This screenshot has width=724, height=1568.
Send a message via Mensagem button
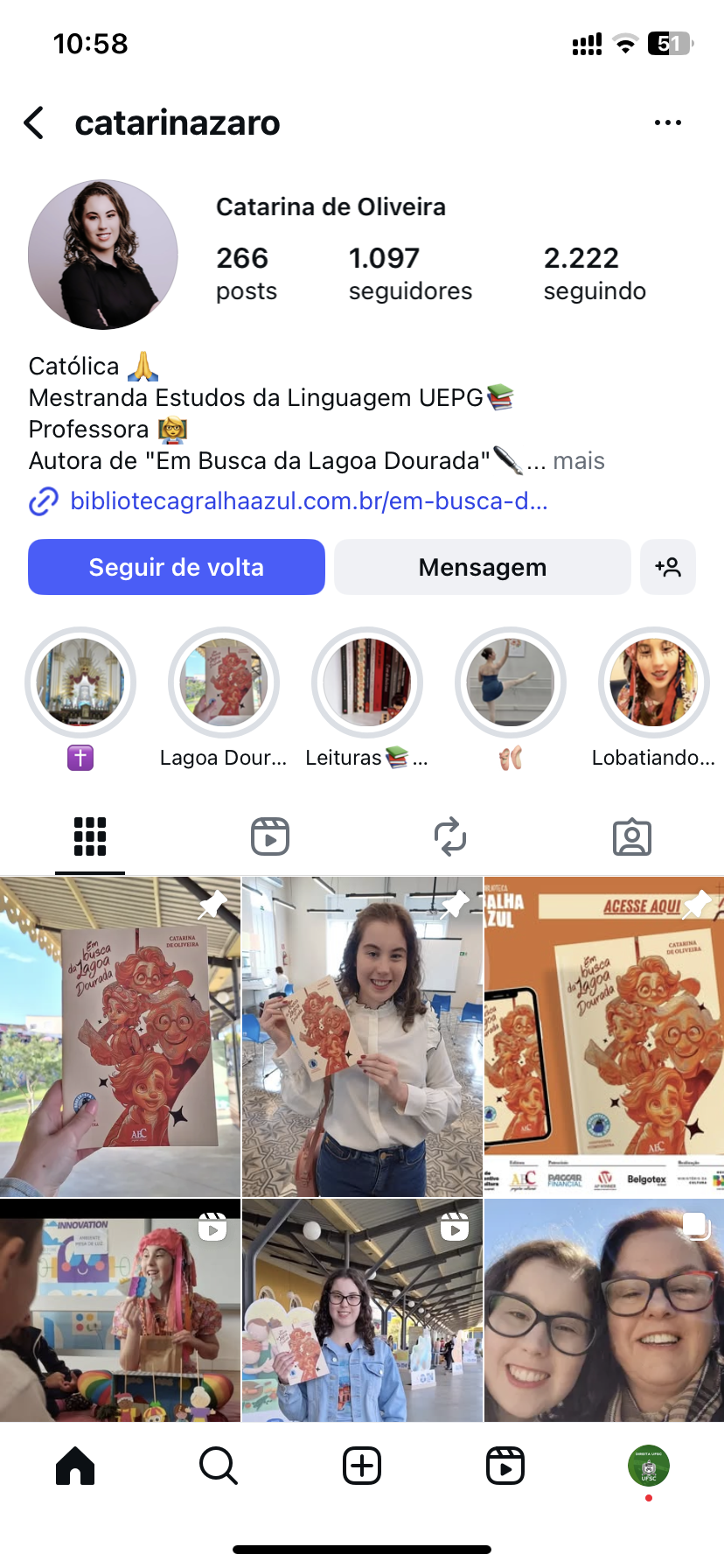coord(482,567)
